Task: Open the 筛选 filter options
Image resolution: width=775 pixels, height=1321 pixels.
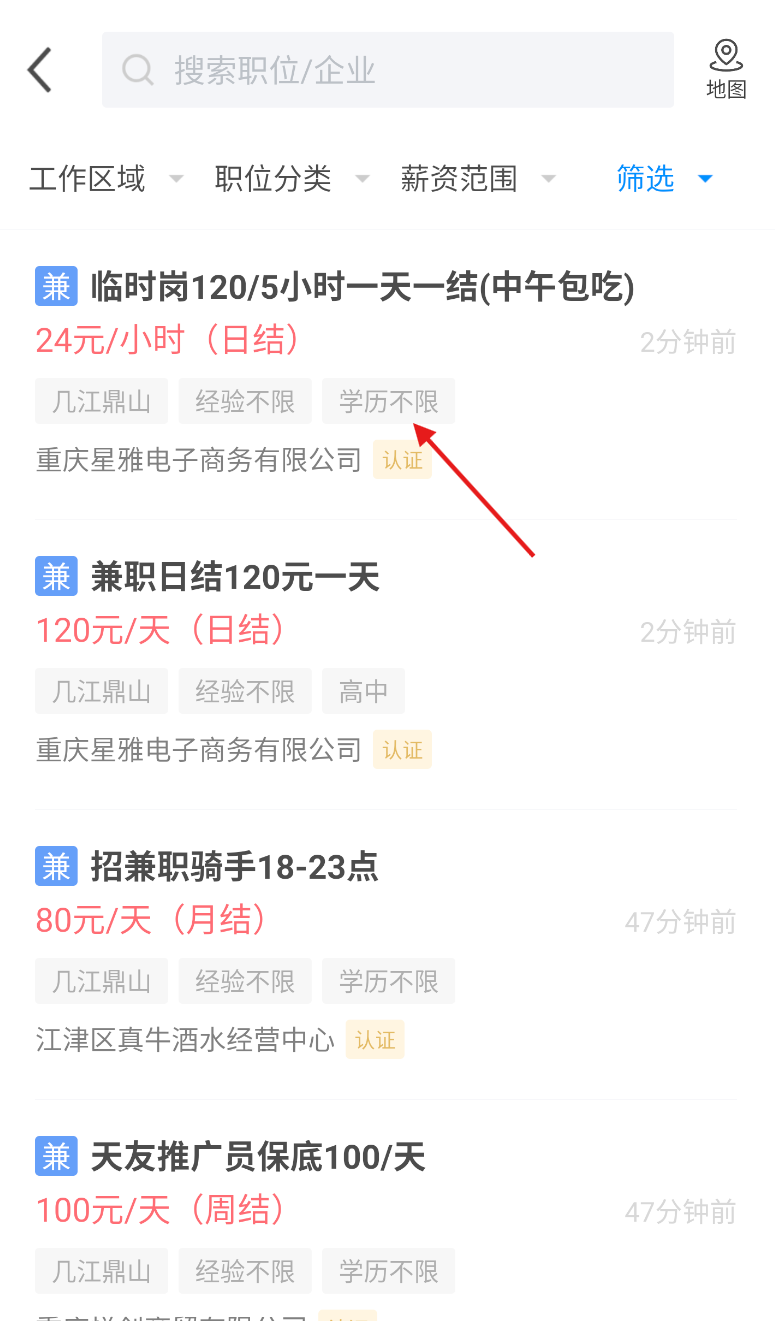Action: 664,179
